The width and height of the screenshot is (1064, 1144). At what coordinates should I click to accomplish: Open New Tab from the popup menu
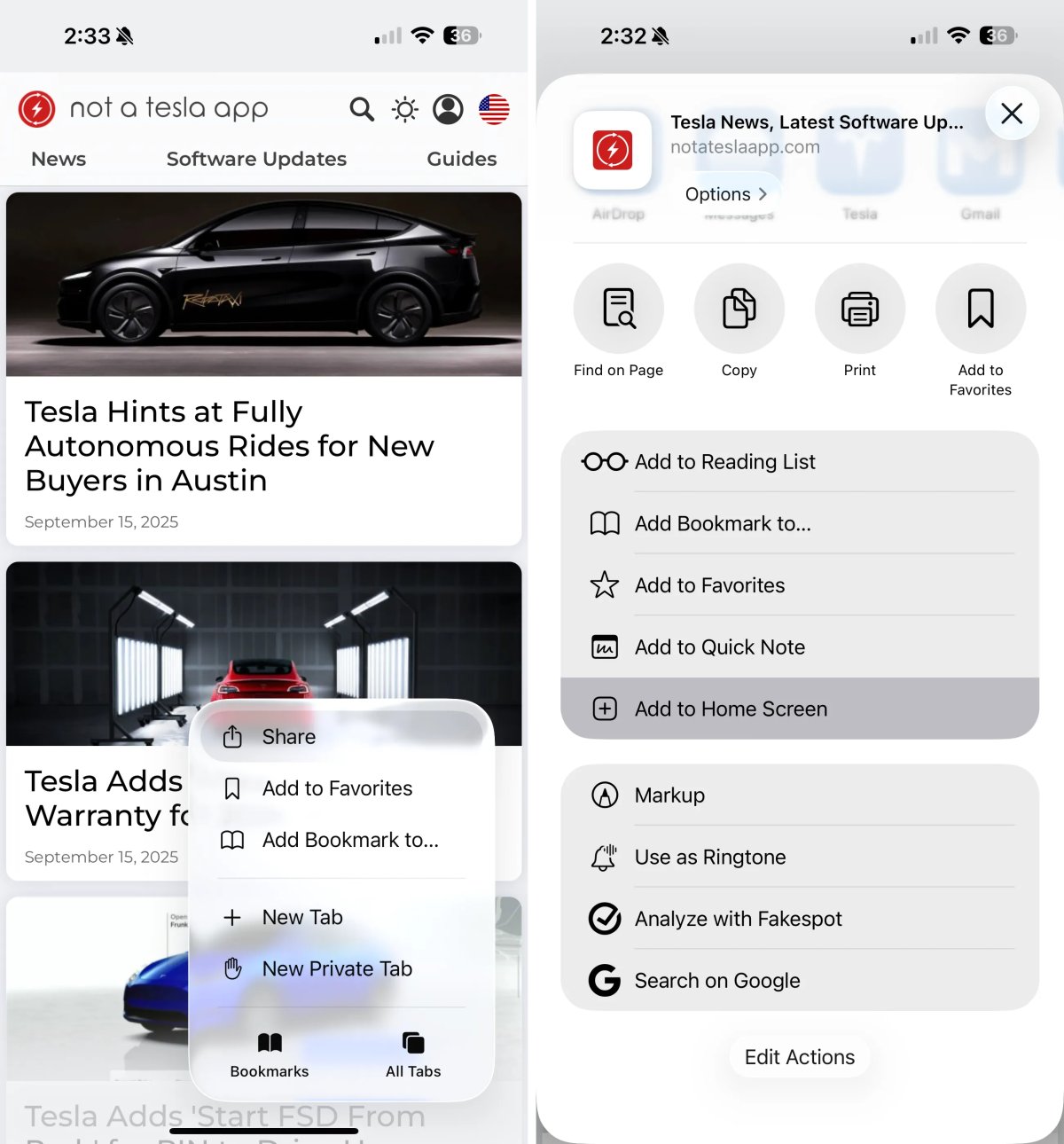pos(302,917)
